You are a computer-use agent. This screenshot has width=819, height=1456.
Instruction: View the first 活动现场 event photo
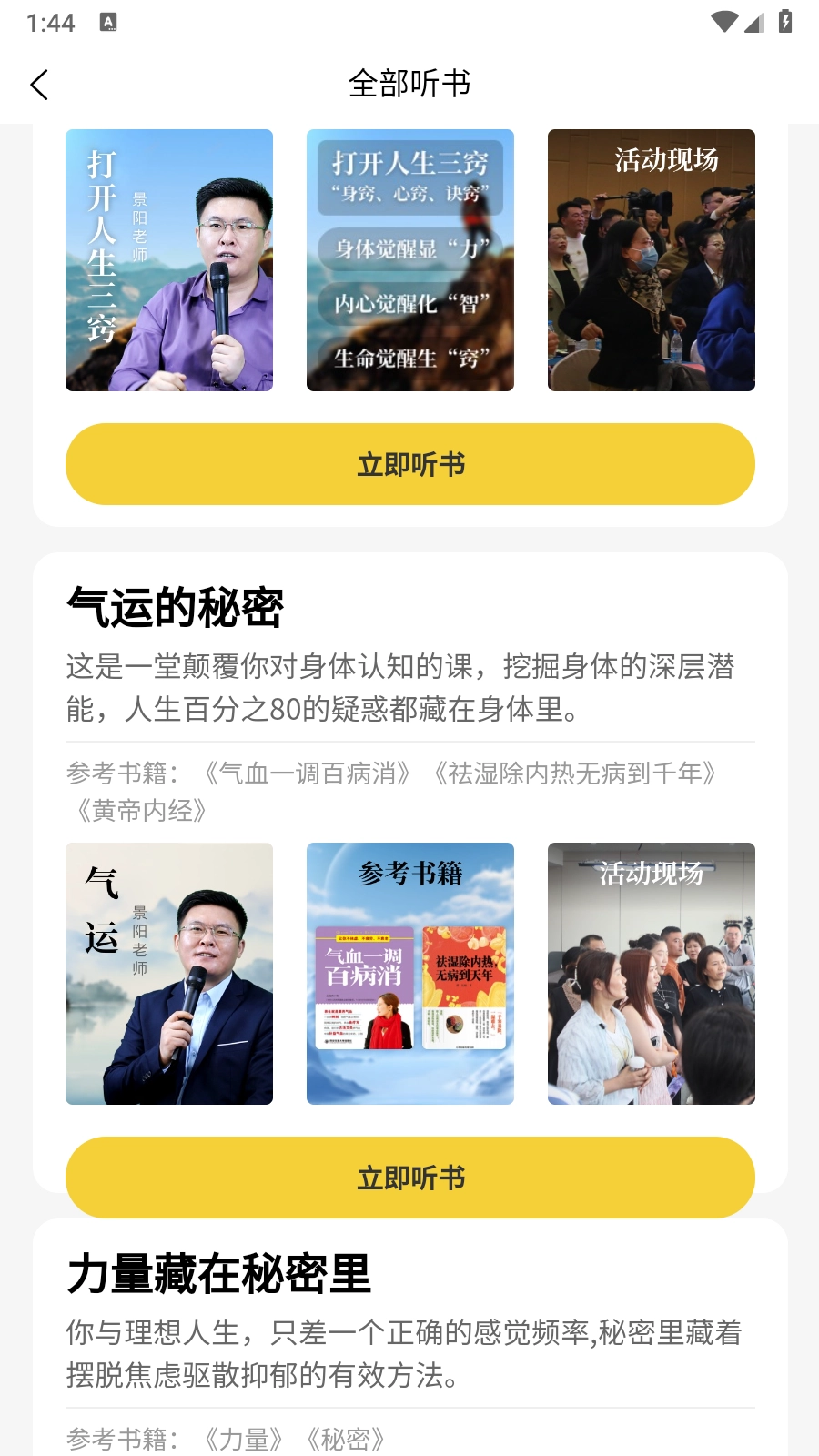pos(651,260)
